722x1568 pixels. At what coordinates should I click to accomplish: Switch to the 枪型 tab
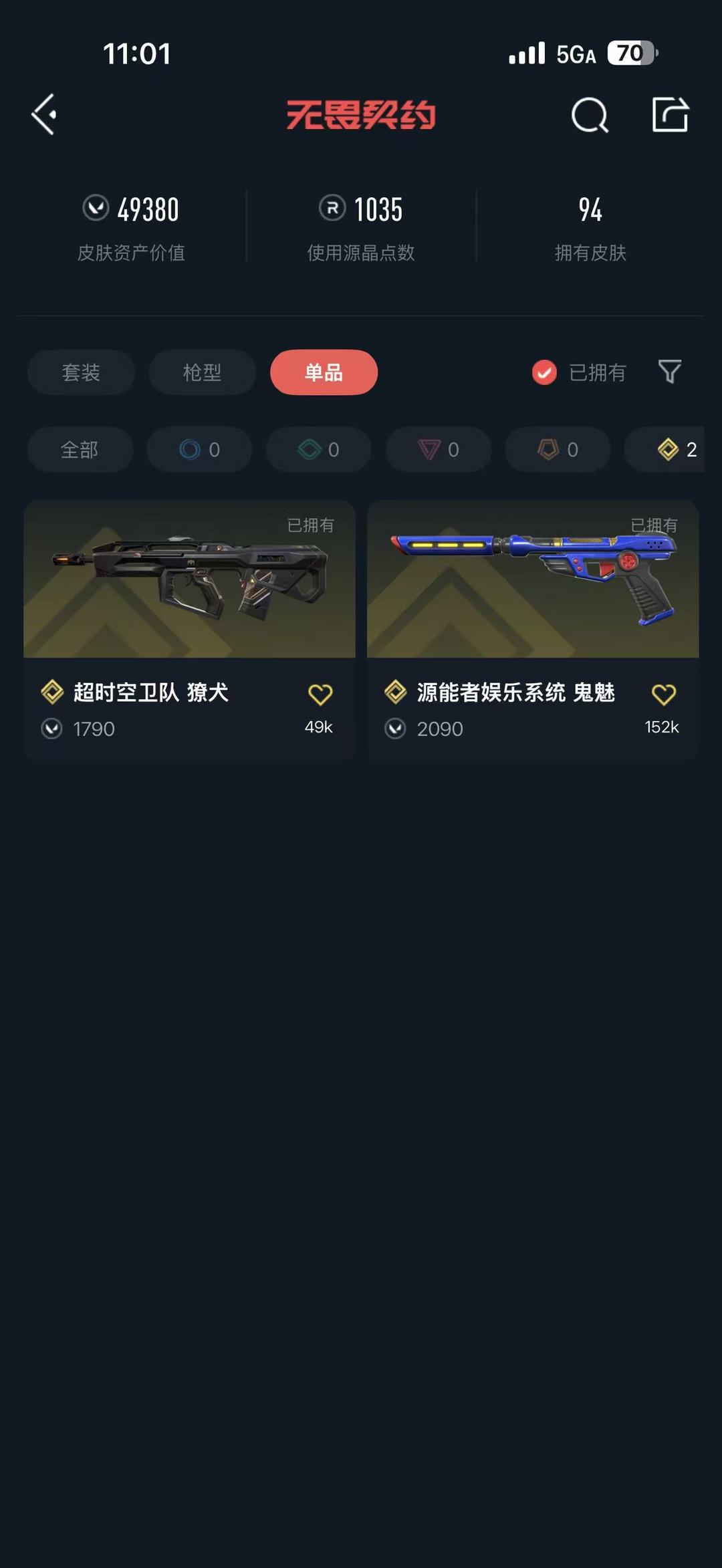click(202, 372)
